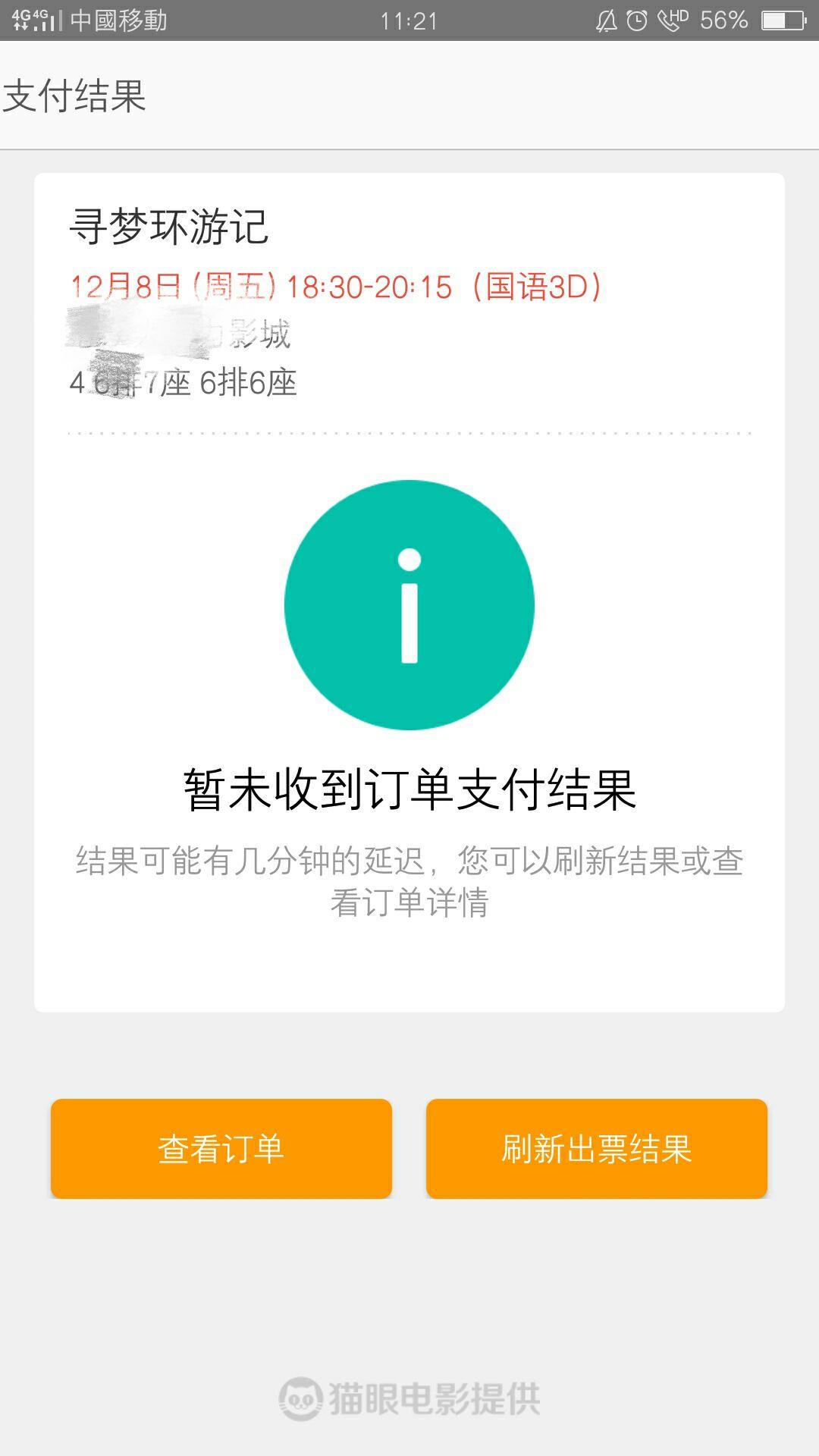Tap the 查看订单 button
Image resolution: width=819 pixels, height=1456 pixels.
(221, 1148)
